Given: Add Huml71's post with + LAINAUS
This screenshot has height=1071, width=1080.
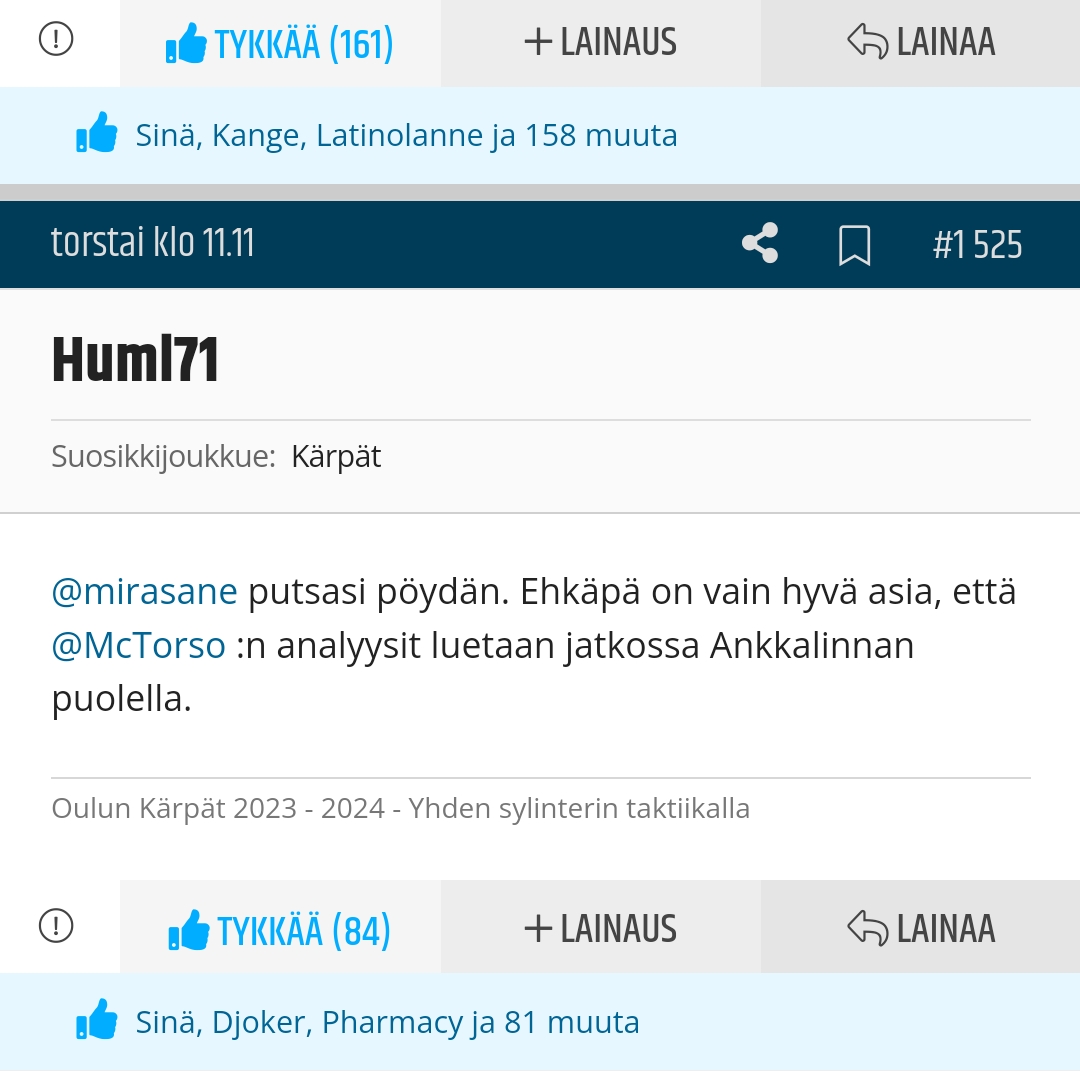Looking at the screenshot, I should (x=600, y=929).
